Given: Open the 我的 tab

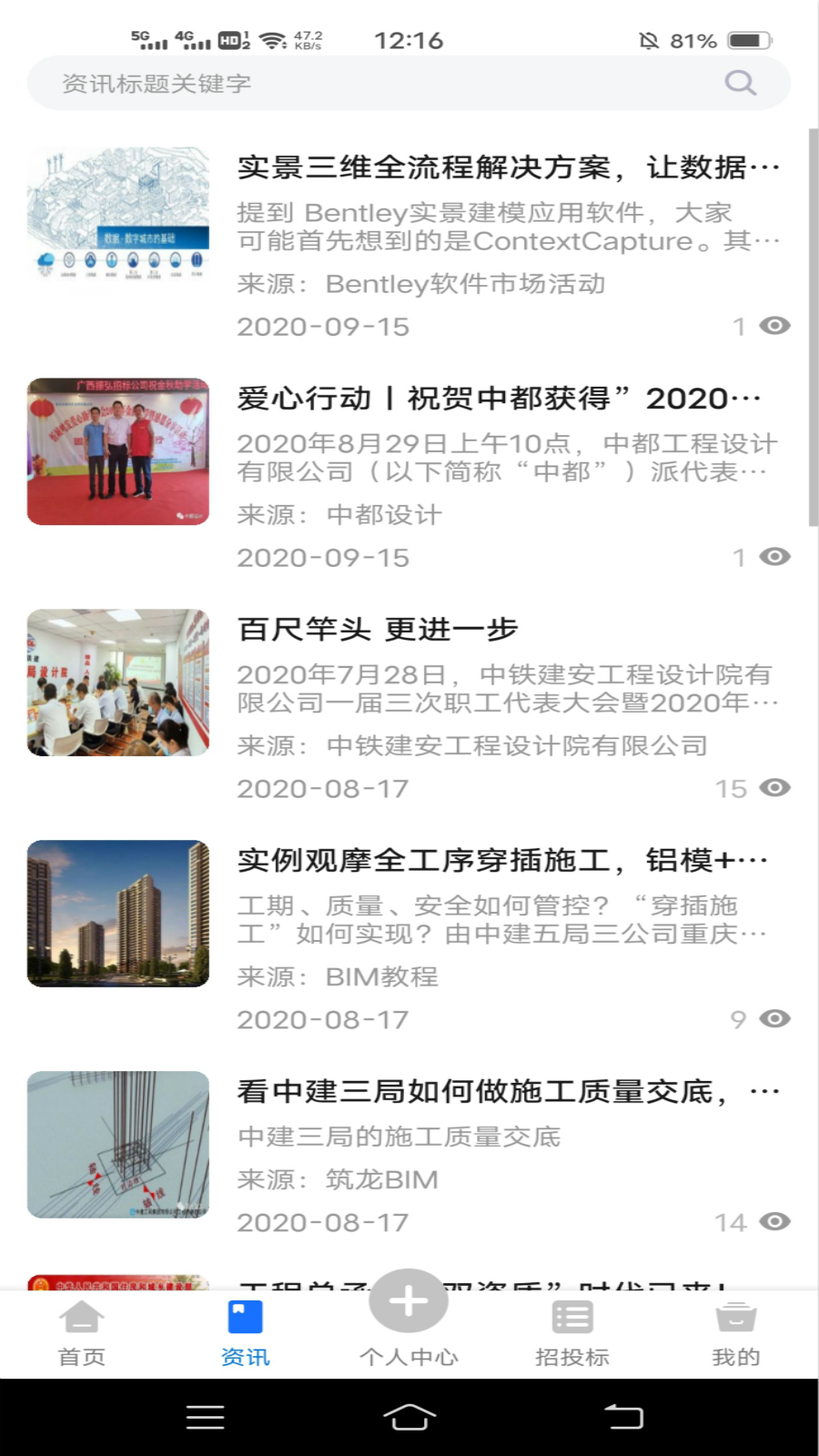Looking at the screenshot, I should [735, 1334].
